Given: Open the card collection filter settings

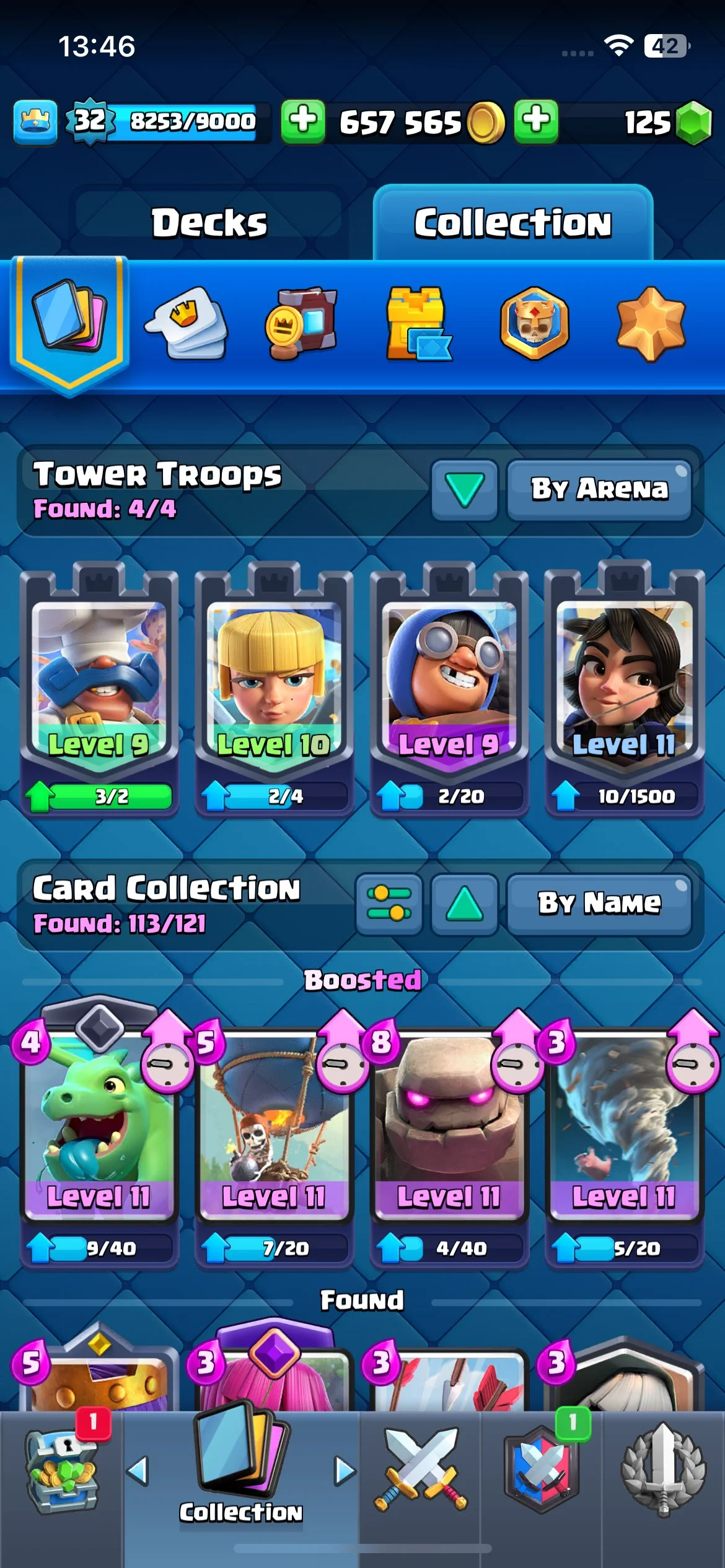Looking at the screenshot, I should [389, 904].
